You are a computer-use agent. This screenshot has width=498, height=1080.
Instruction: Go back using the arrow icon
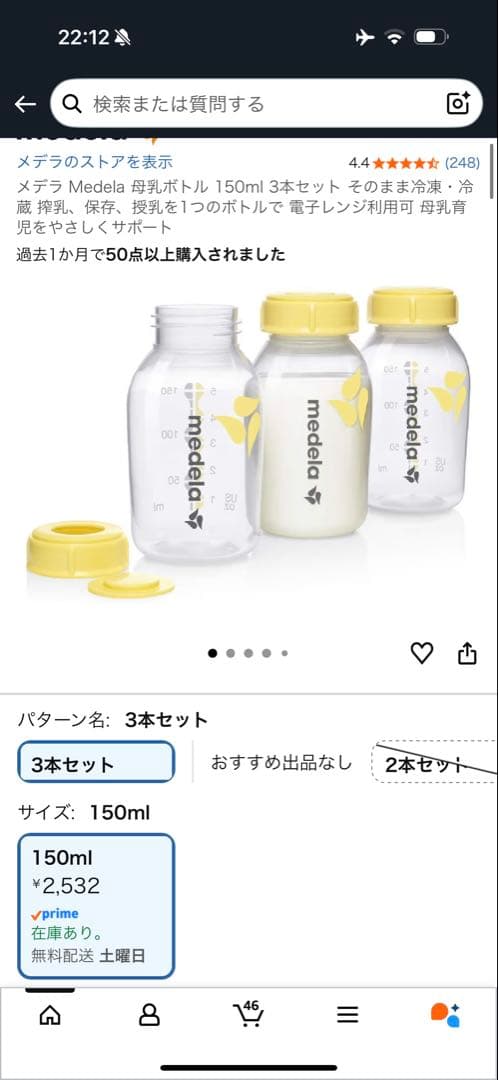click(x=25, y=104)
